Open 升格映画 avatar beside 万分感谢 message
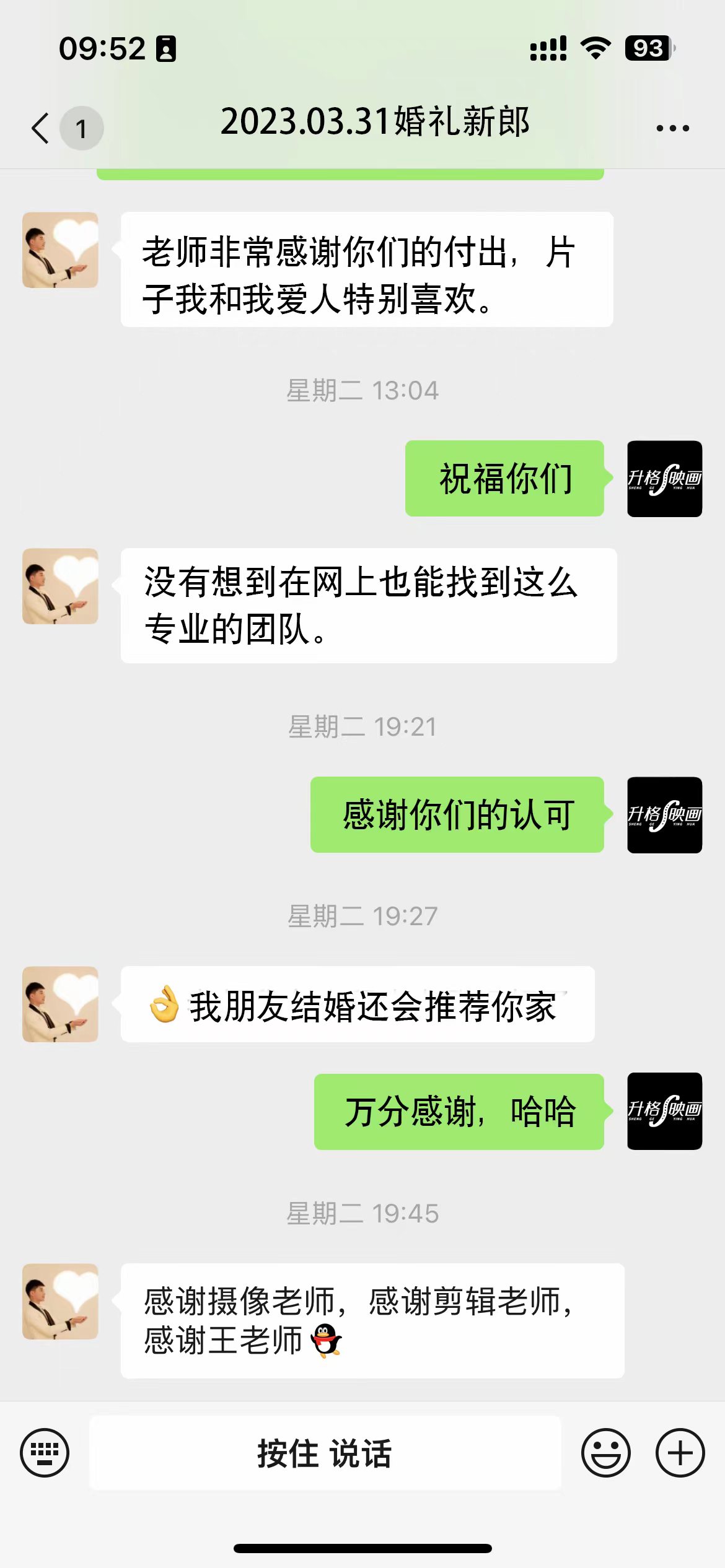 point(664,1111)
